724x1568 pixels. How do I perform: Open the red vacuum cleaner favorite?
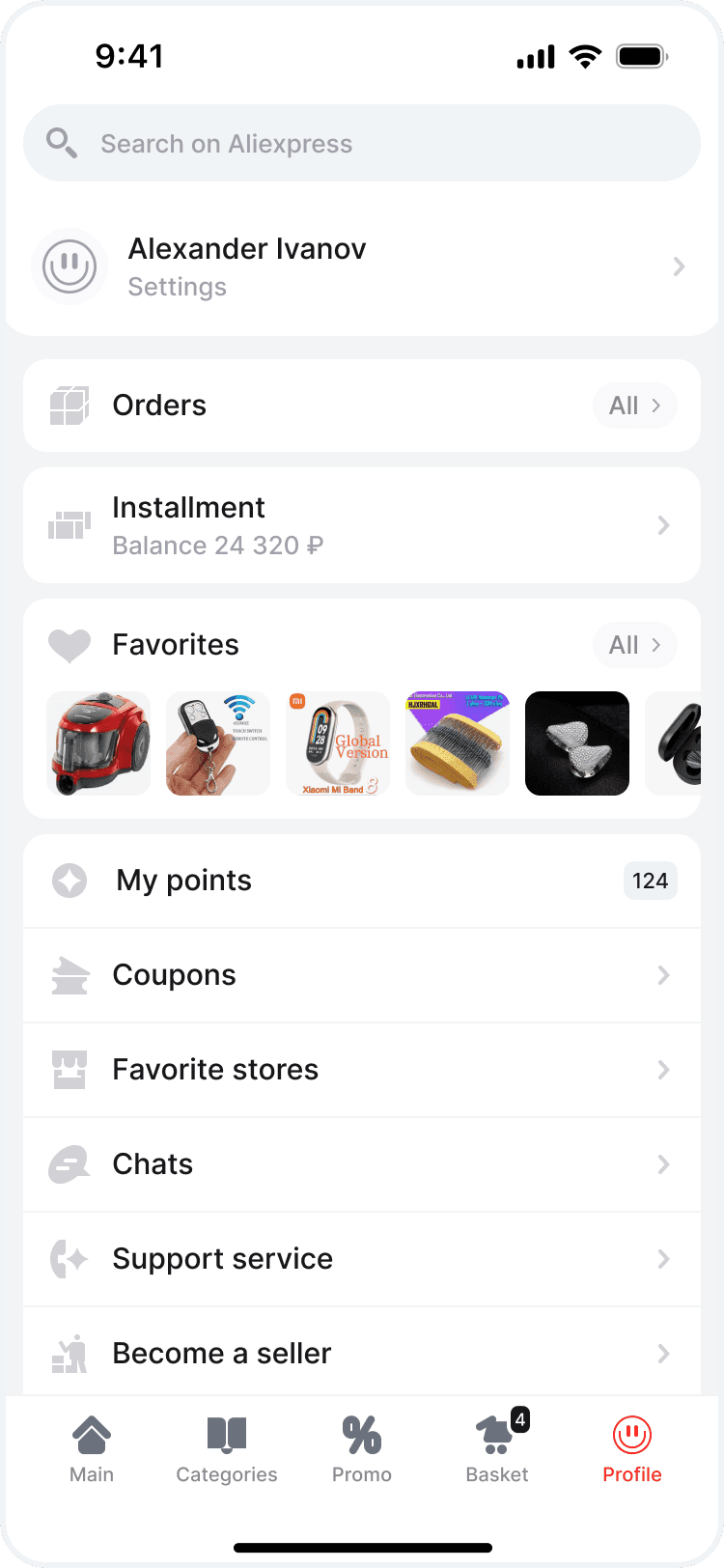(x=98, y=743)
